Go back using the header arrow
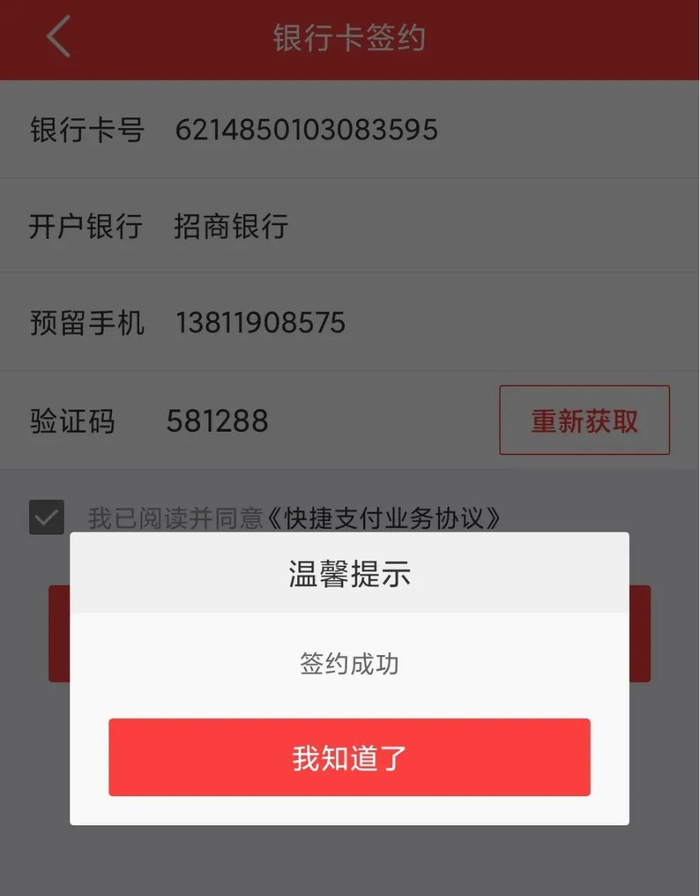Screen dimensions: 700x896 point(59,38)
